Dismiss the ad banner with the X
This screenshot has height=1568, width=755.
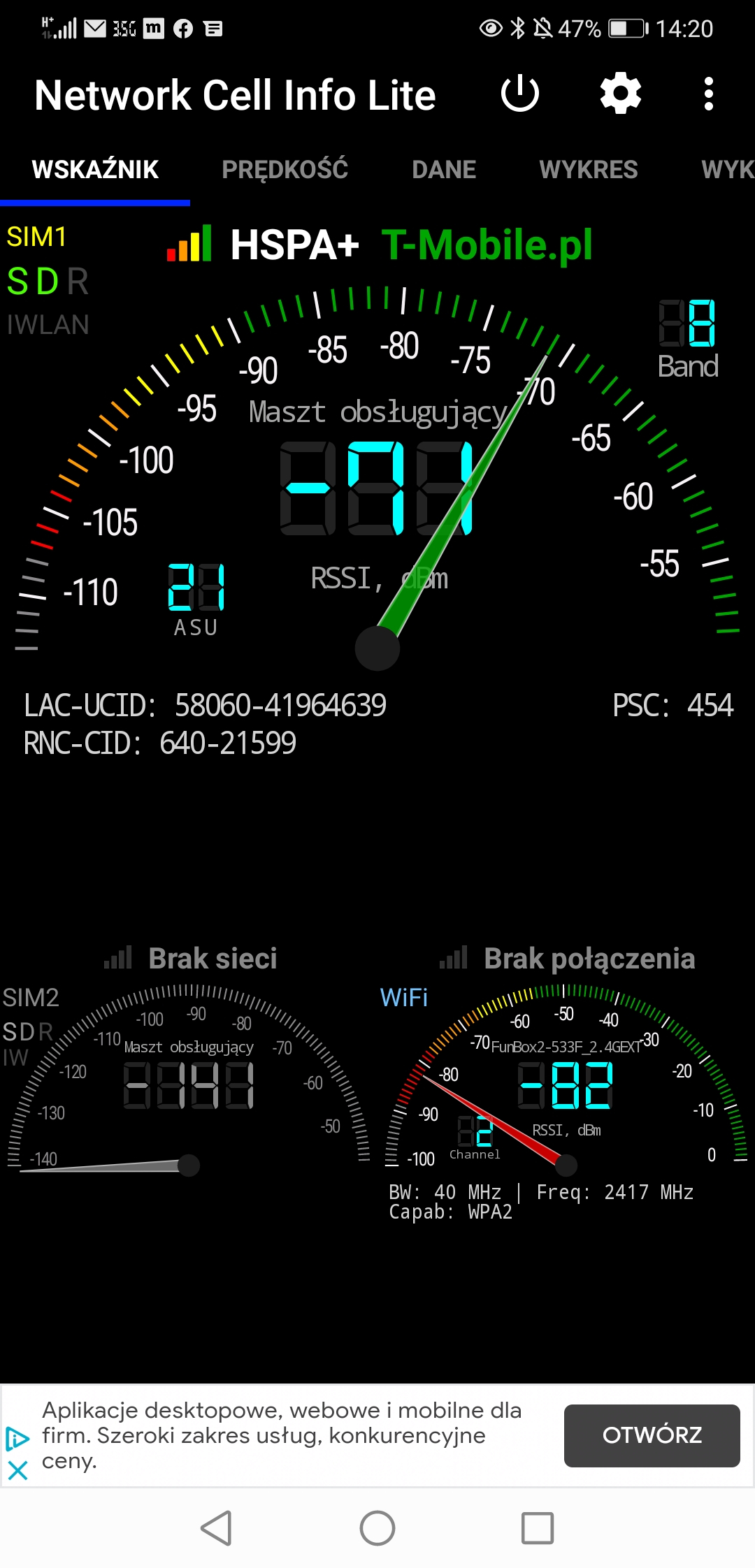[x=17, y=1470]
